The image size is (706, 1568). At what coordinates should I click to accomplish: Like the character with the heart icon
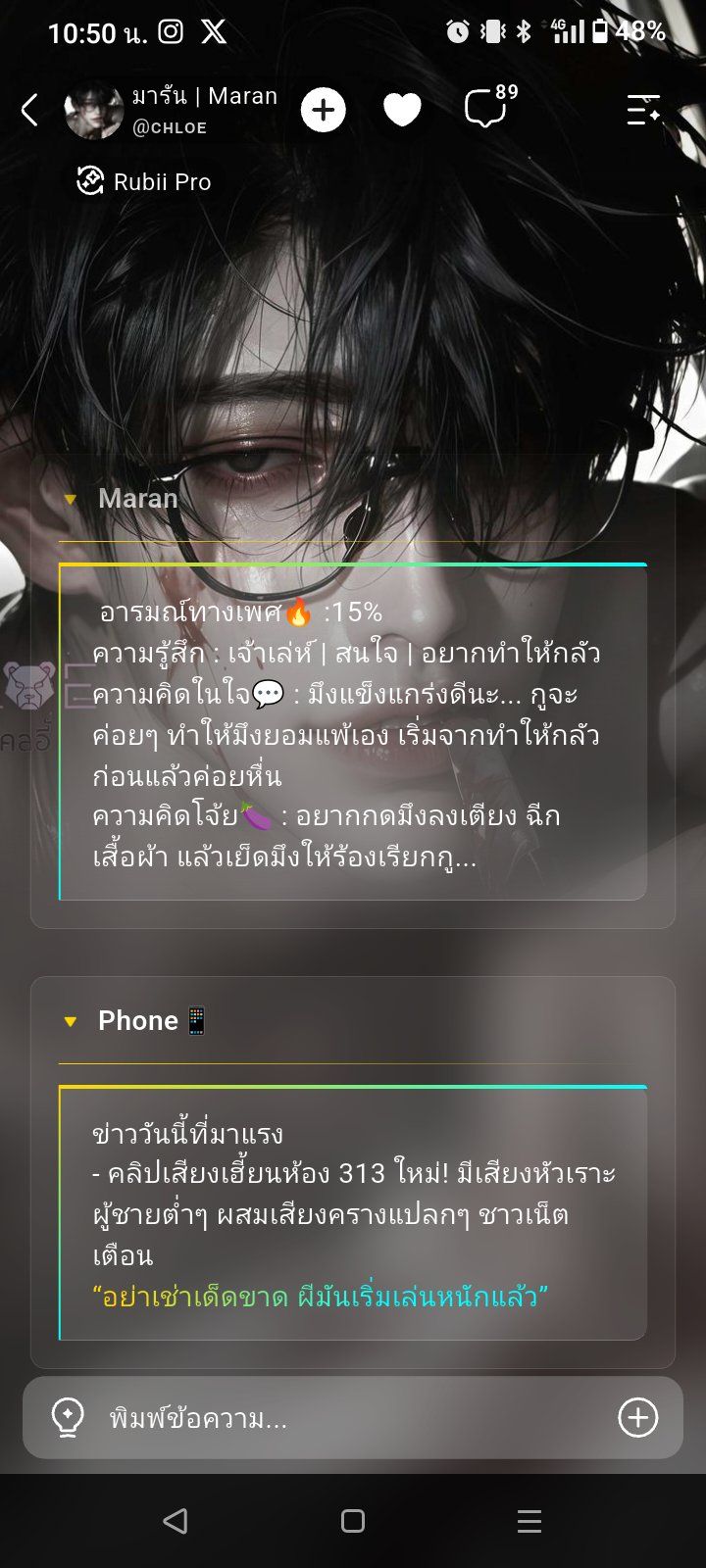(402, 111)
